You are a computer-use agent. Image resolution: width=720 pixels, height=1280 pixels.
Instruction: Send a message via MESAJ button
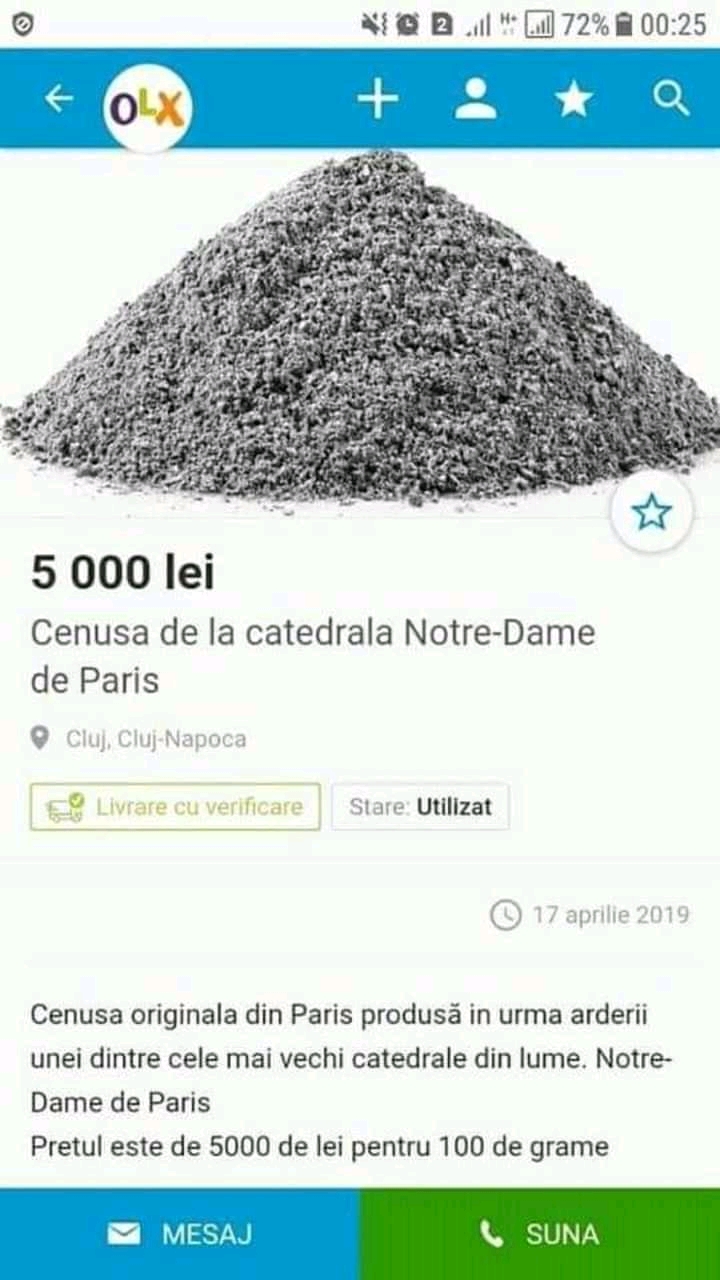point(180,1234)
